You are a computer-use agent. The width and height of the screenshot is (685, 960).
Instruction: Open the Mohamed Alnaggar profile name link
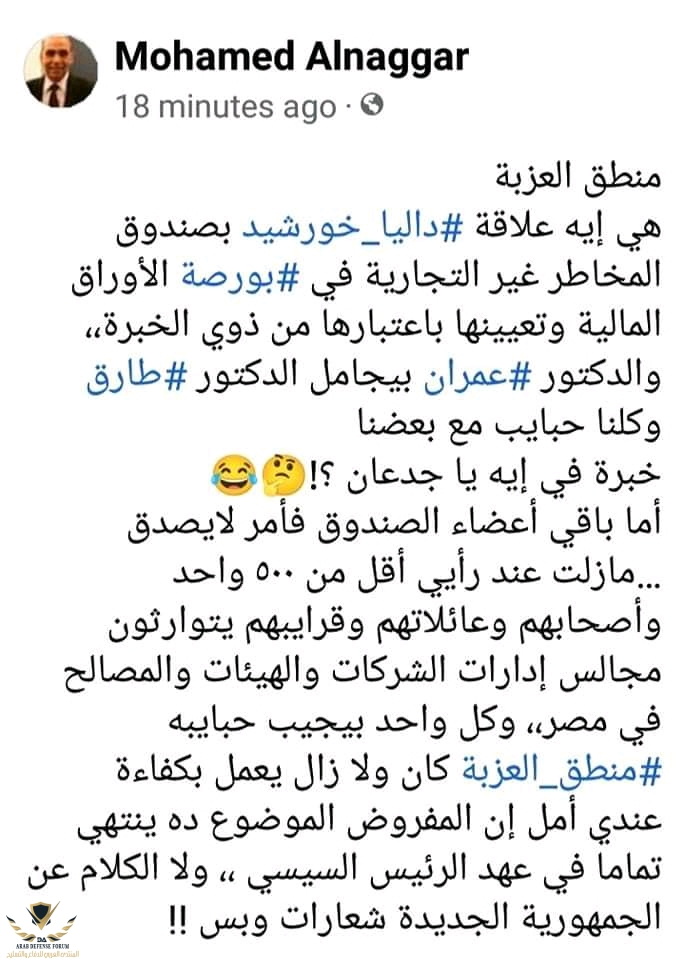pos(291,58)
